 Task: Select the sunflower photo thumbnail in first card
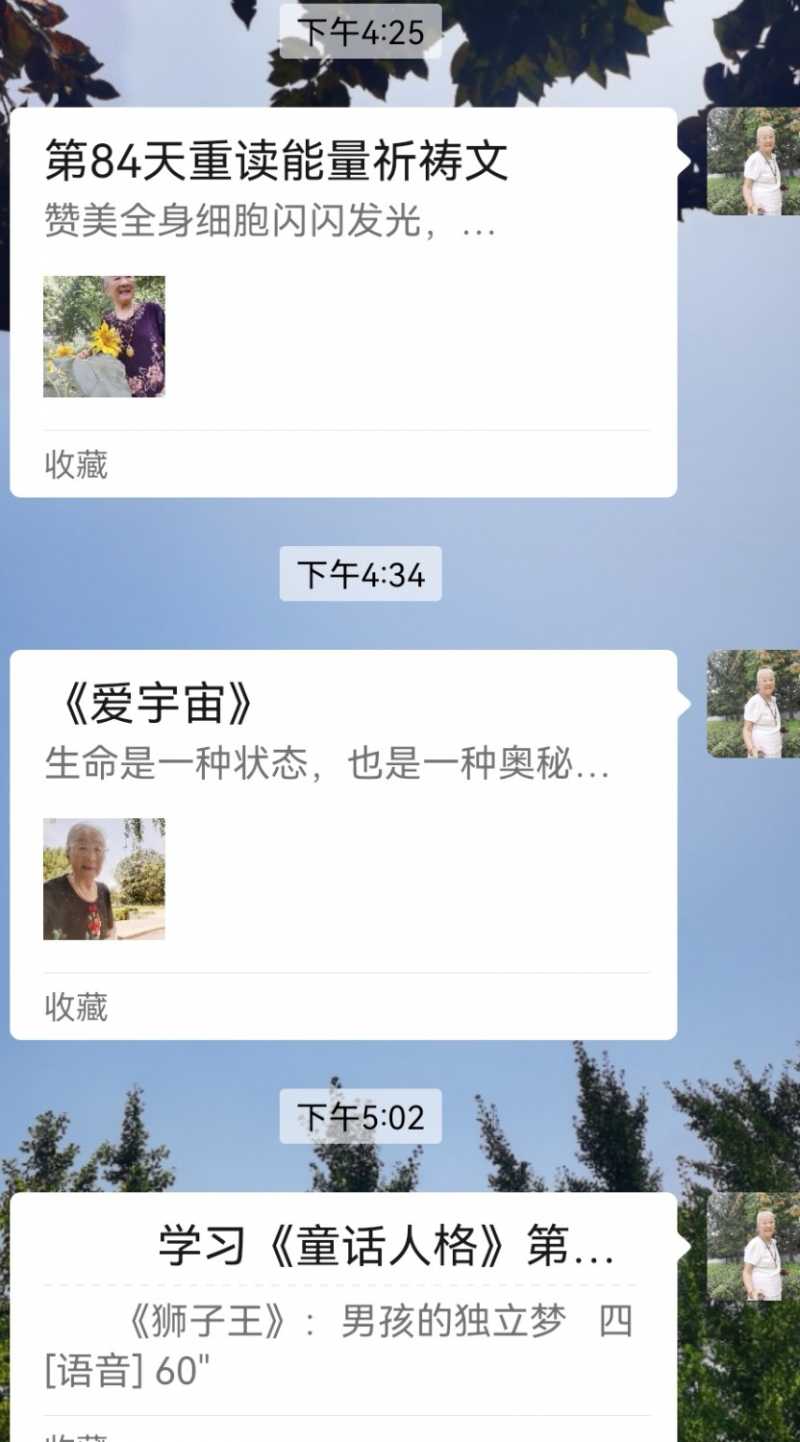pyautogui.click(x=104, y=337)
